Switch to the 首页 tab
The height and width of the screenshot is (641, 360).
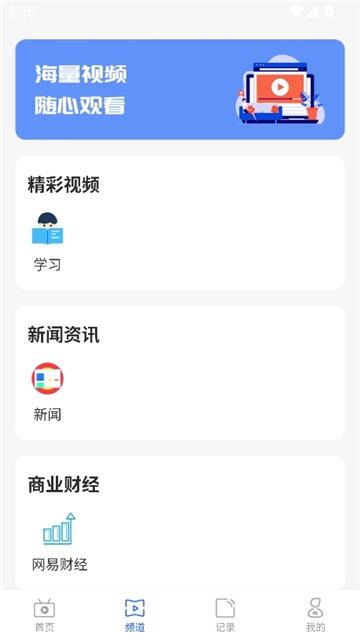[45, 615]
